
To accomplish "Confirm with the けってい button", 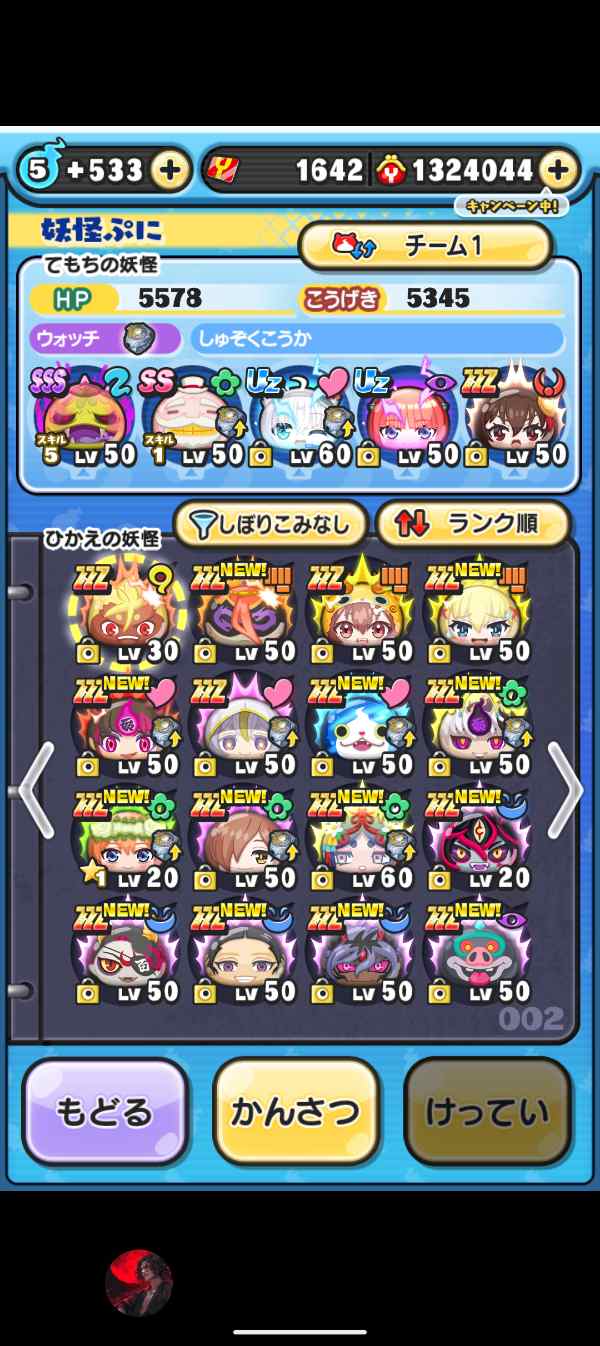I will tap(487, 1113).
